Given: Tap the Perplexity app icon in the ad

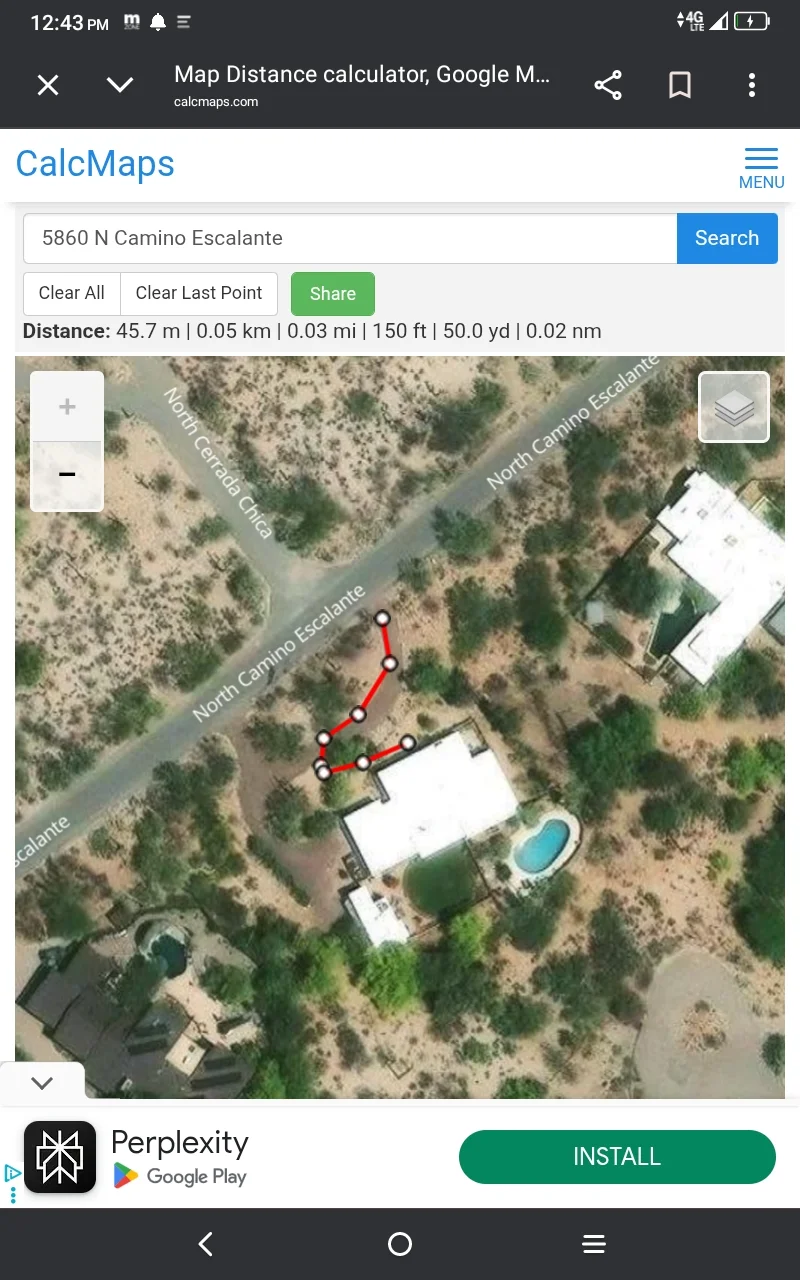Looking at the screenshot, I should 60,1156.
